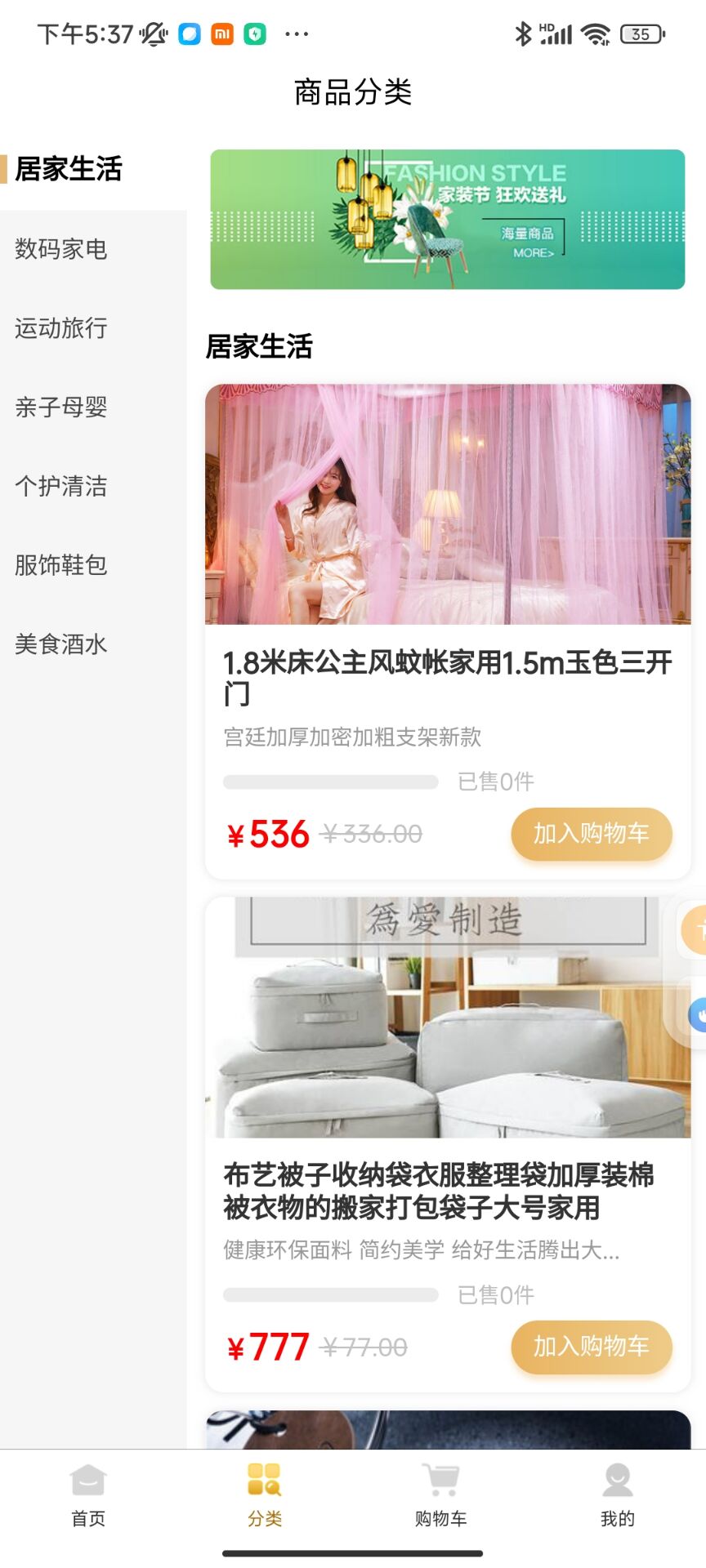
Task: Open the 布艺被子收纳袋 product card
Action: coord(447,1062)
